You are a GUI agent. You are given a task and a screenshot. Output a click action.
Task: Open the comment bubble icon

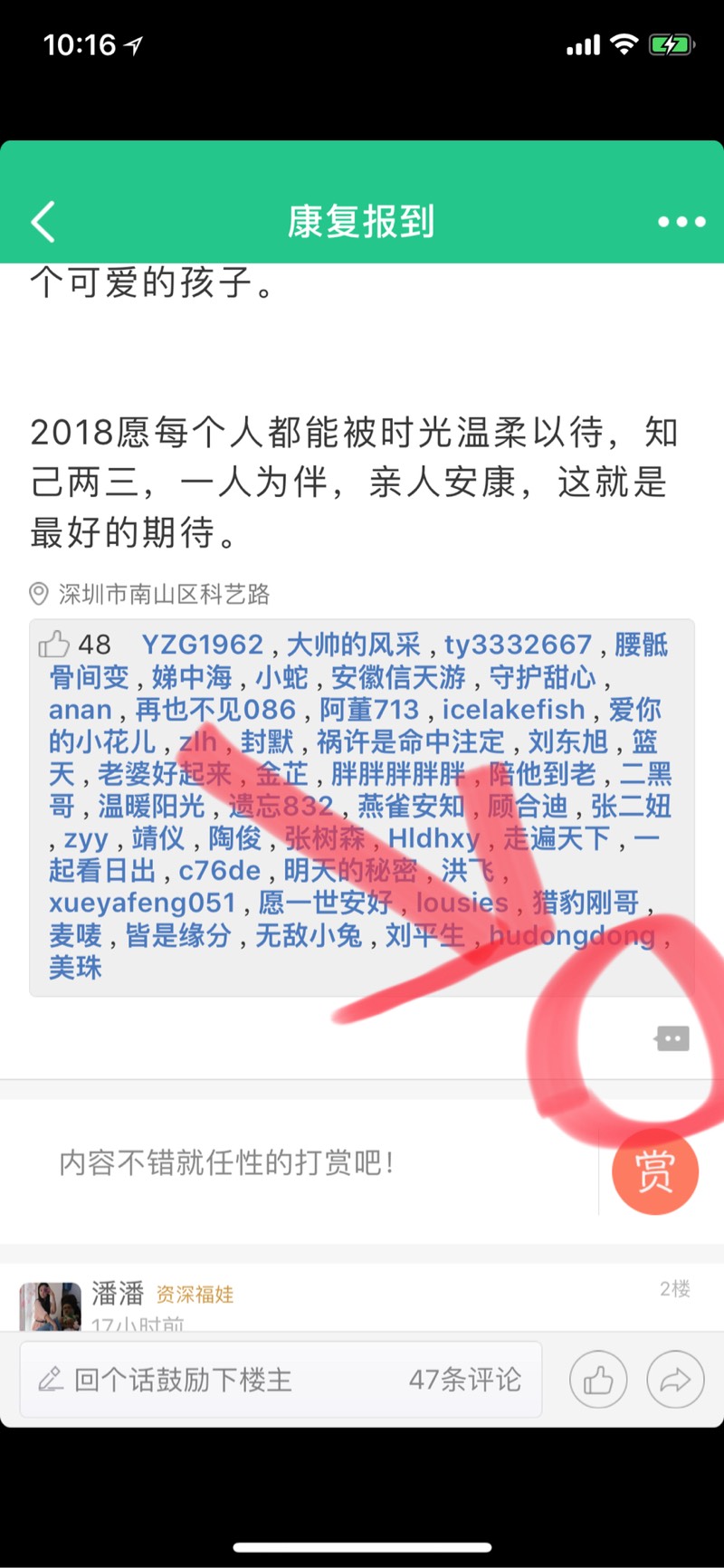(x=672, y=1038)
